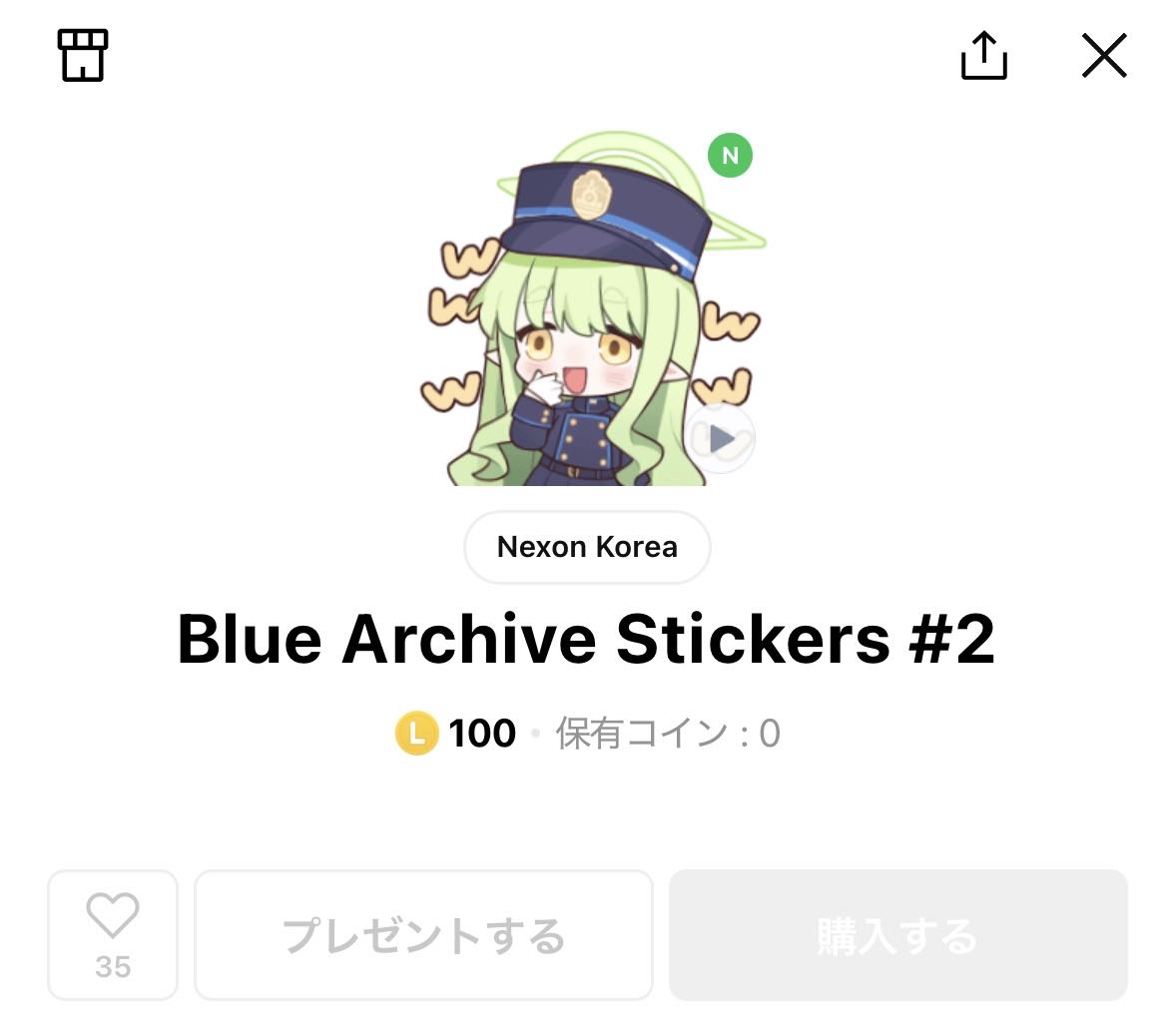This screenshot has height=1023, width=1176.
Task: Tap the 購入する purchase button
Action: (897, 934)
